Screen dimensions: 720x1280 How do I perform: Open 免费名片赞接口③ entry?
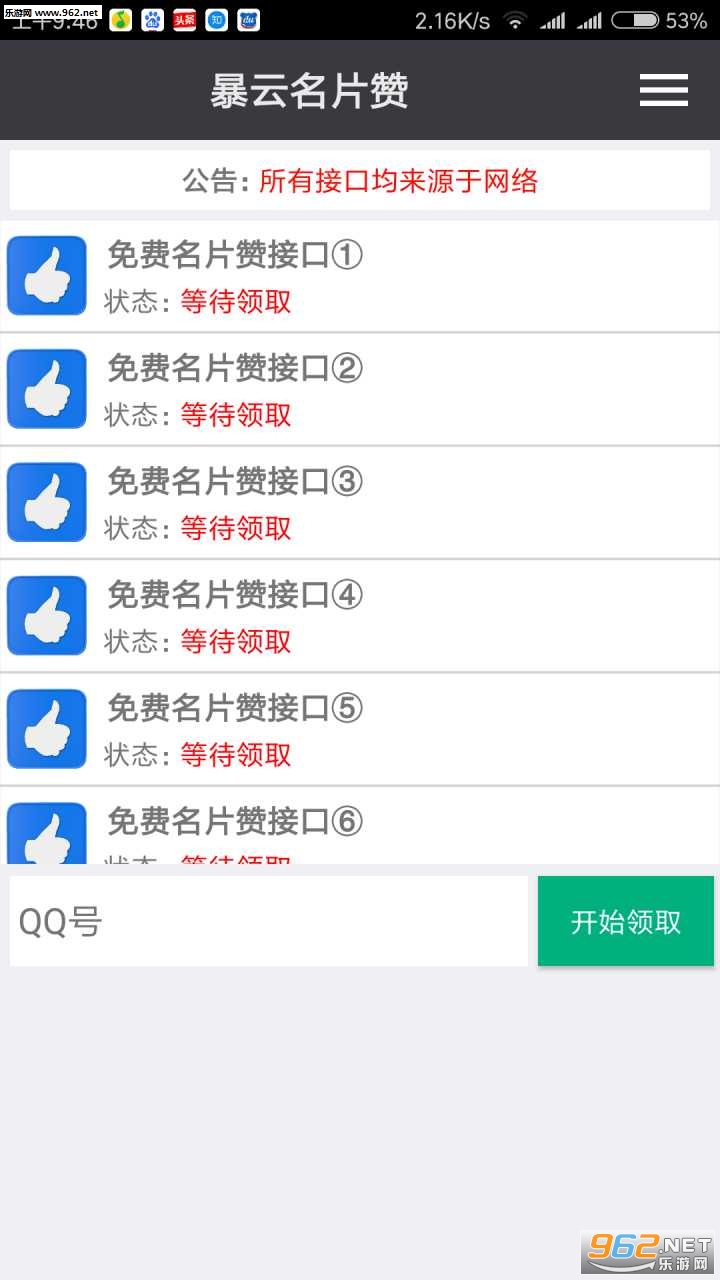(360, 502)
